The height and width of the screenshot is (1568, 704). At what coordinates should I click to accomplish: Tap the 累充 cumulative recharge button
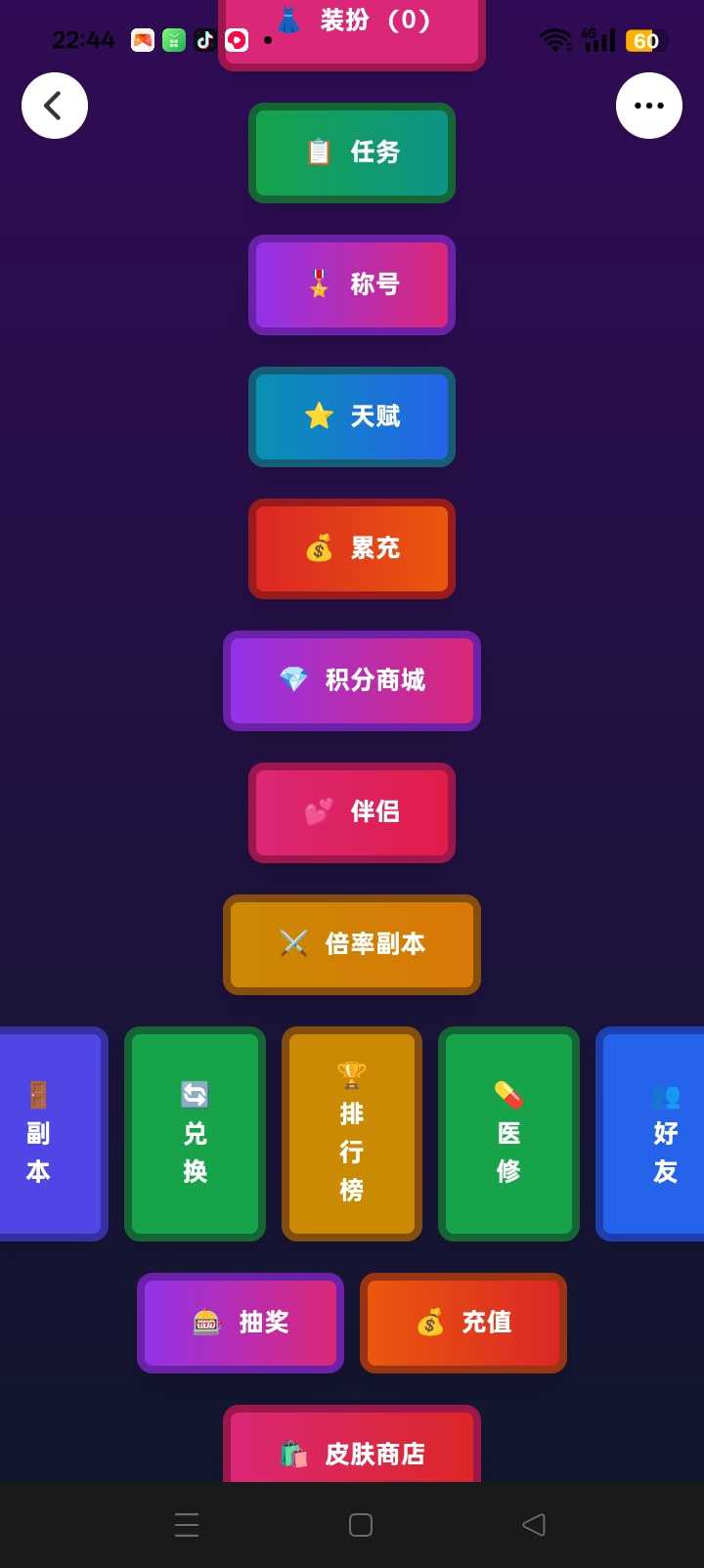click(352, 548)
